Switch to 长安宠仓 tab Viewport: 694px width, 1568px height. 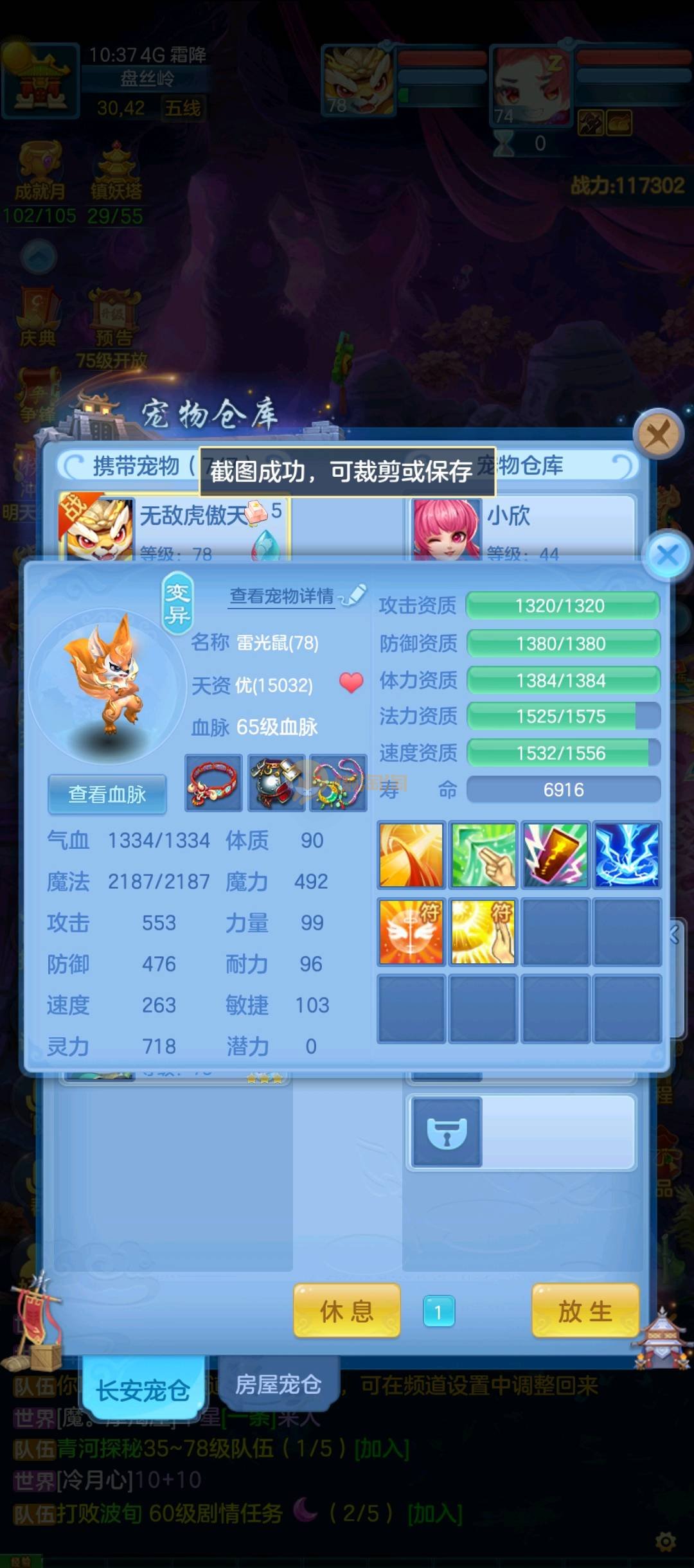coord(143,1390)
